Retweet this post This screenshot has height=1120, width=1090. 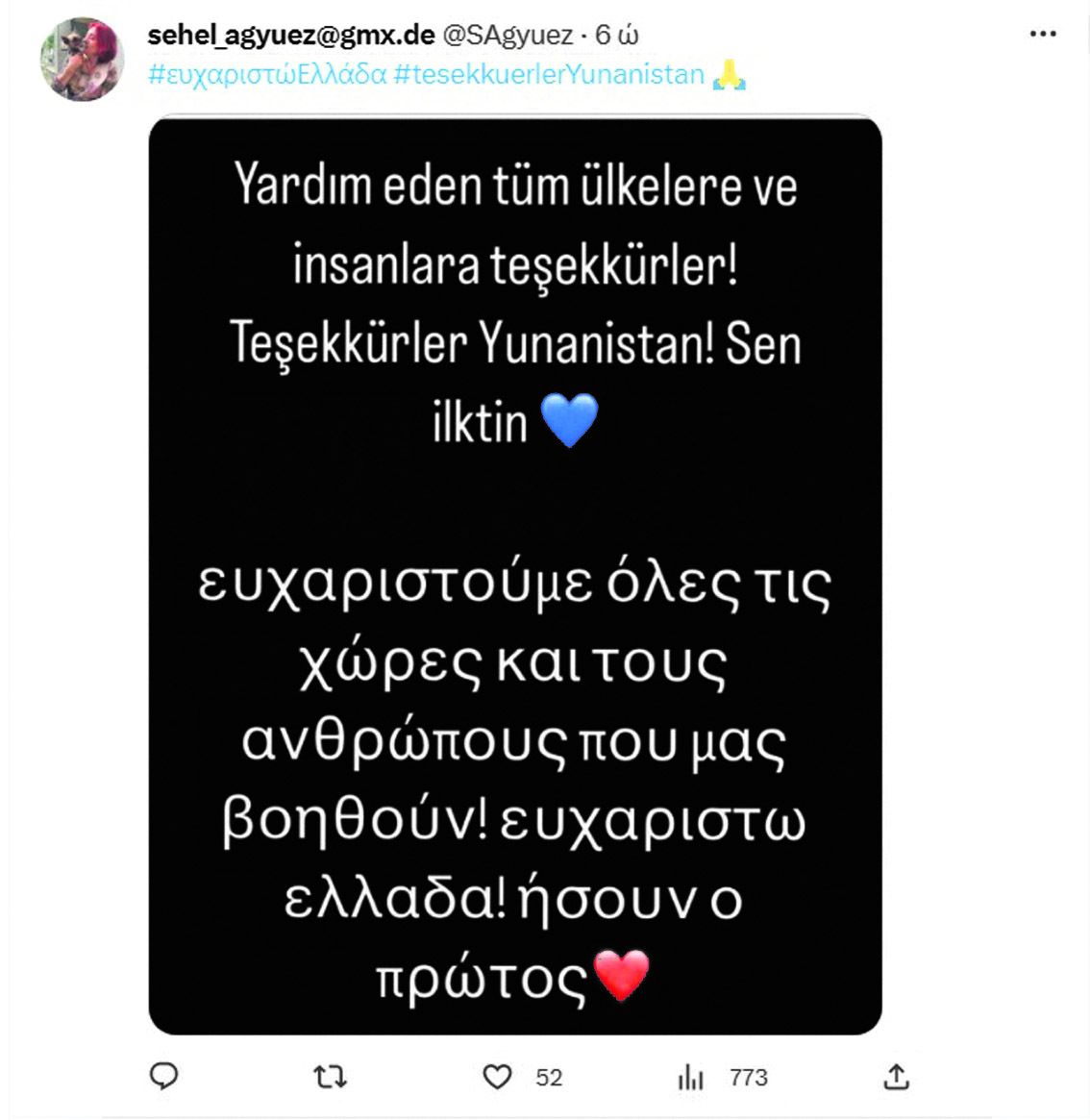[x=331, y=1077]
